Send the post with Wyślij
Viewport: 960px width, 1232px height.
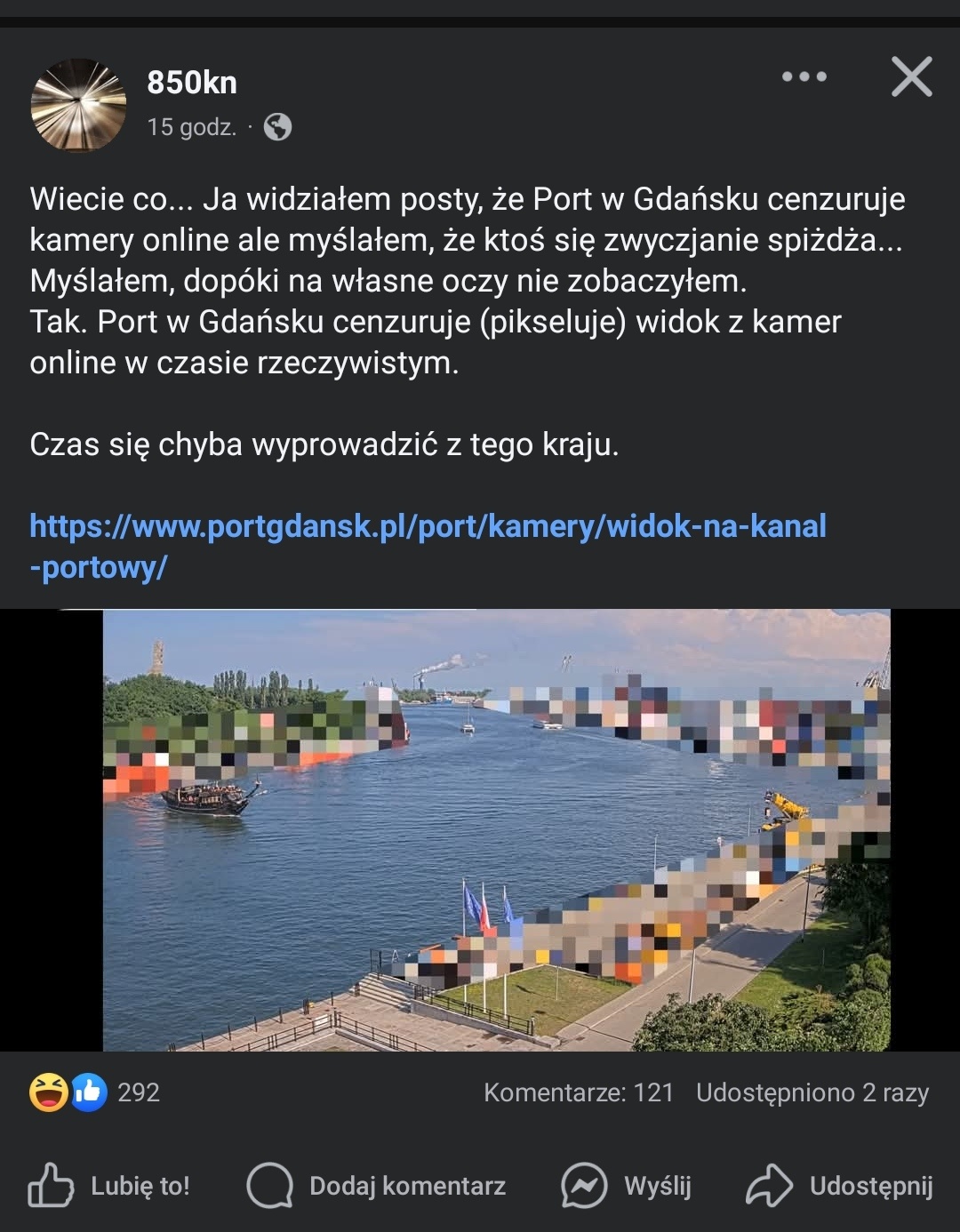(x=627, y=1186)
